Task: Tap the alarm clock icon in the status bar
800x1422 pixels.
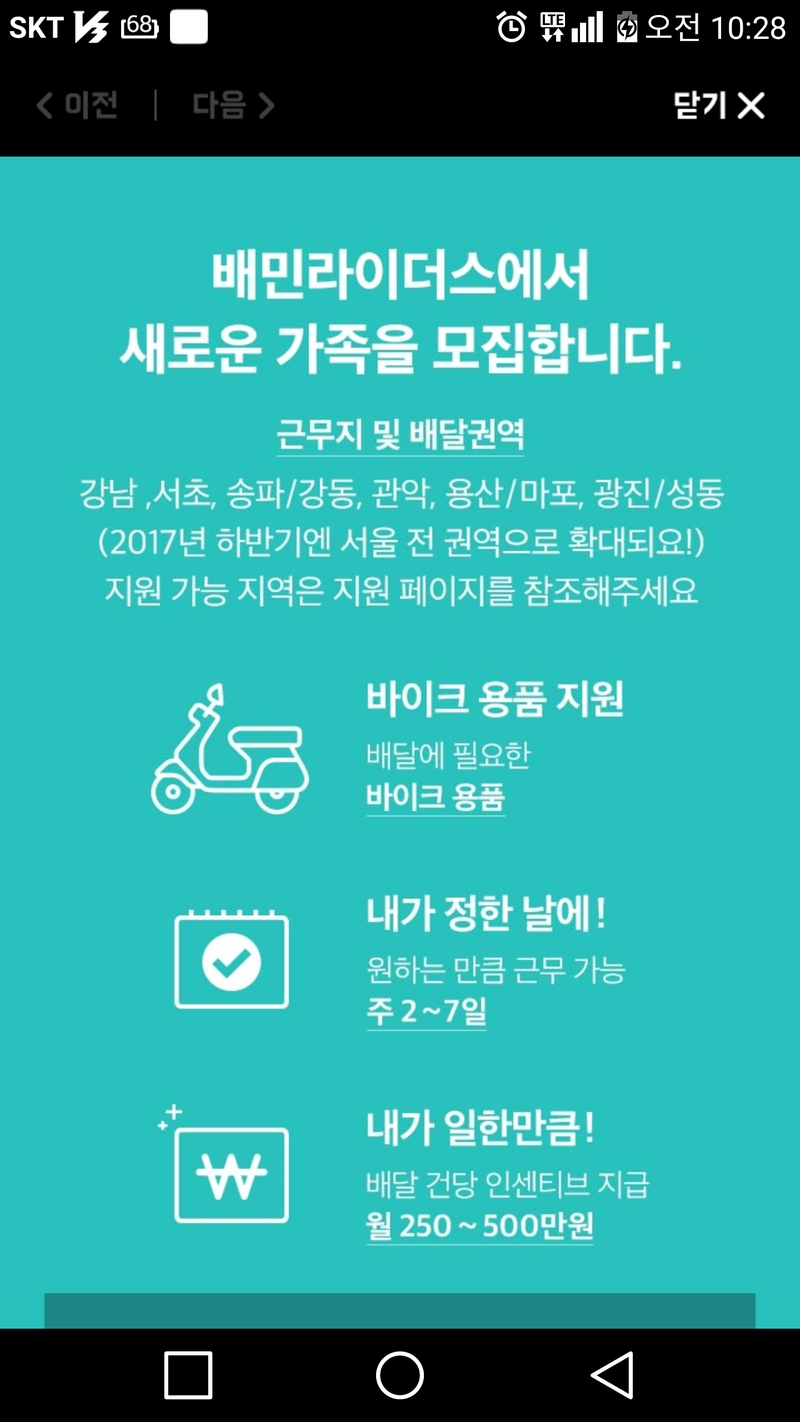Action: (511, 29)
